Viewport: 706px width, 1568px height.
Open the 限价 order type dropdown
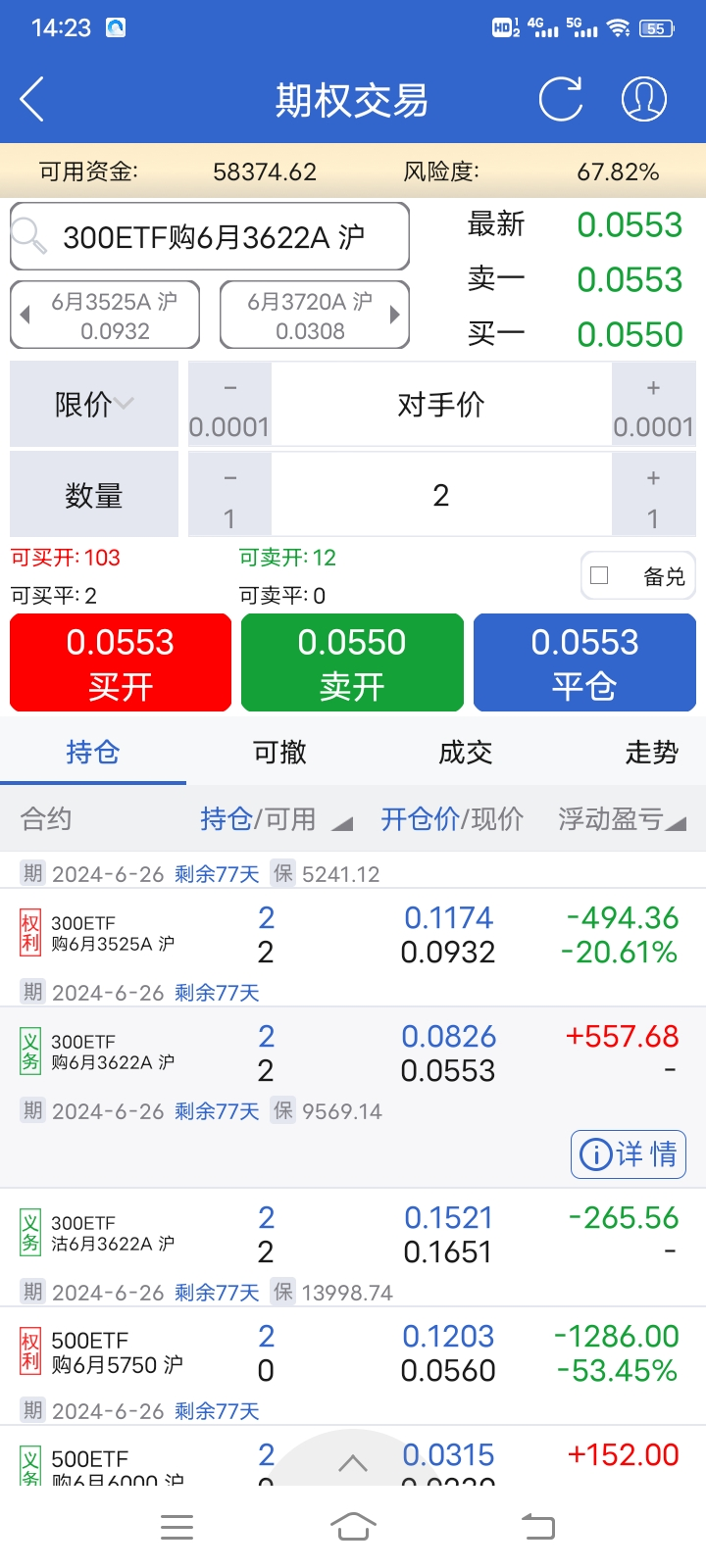click(94, 404)
